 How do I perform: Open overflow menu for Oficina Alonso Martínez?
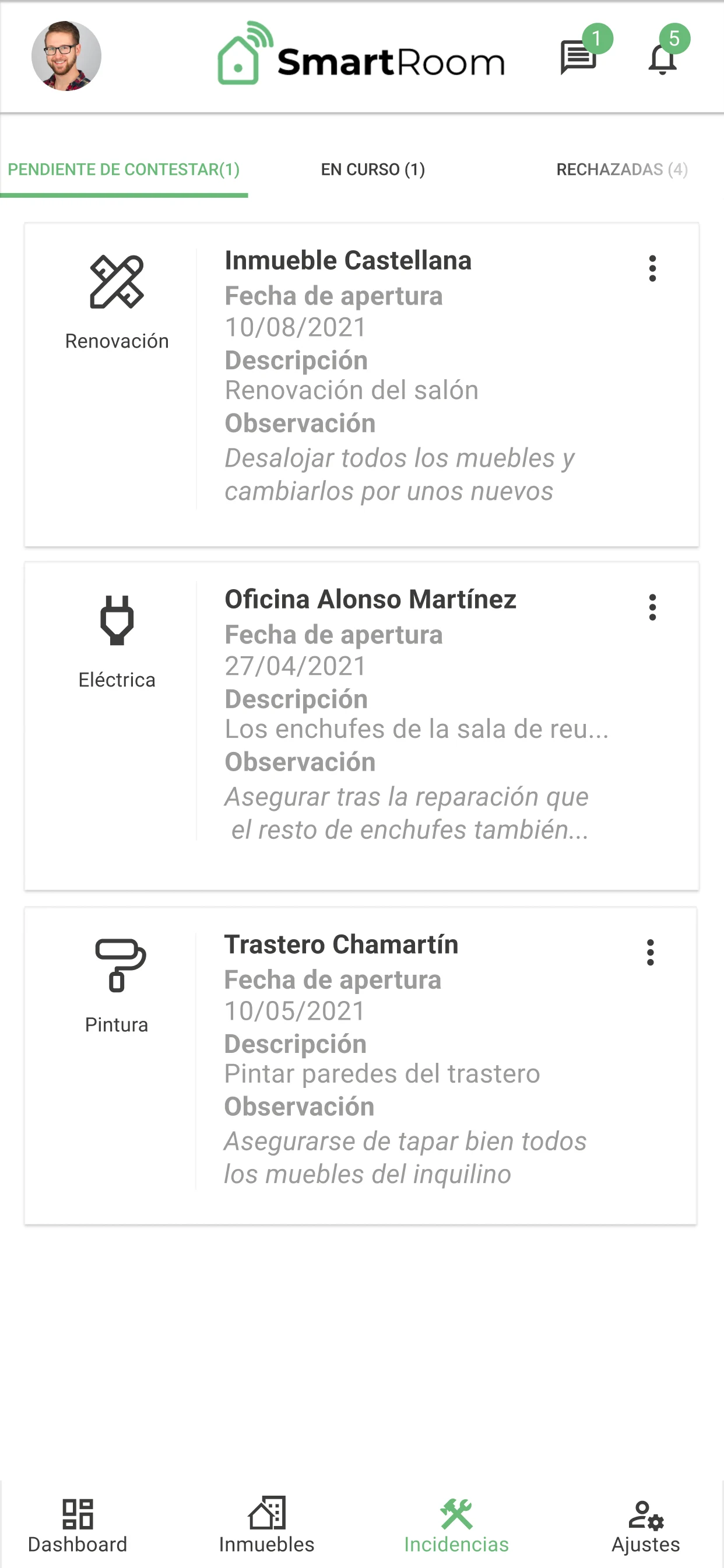[652, 607]
